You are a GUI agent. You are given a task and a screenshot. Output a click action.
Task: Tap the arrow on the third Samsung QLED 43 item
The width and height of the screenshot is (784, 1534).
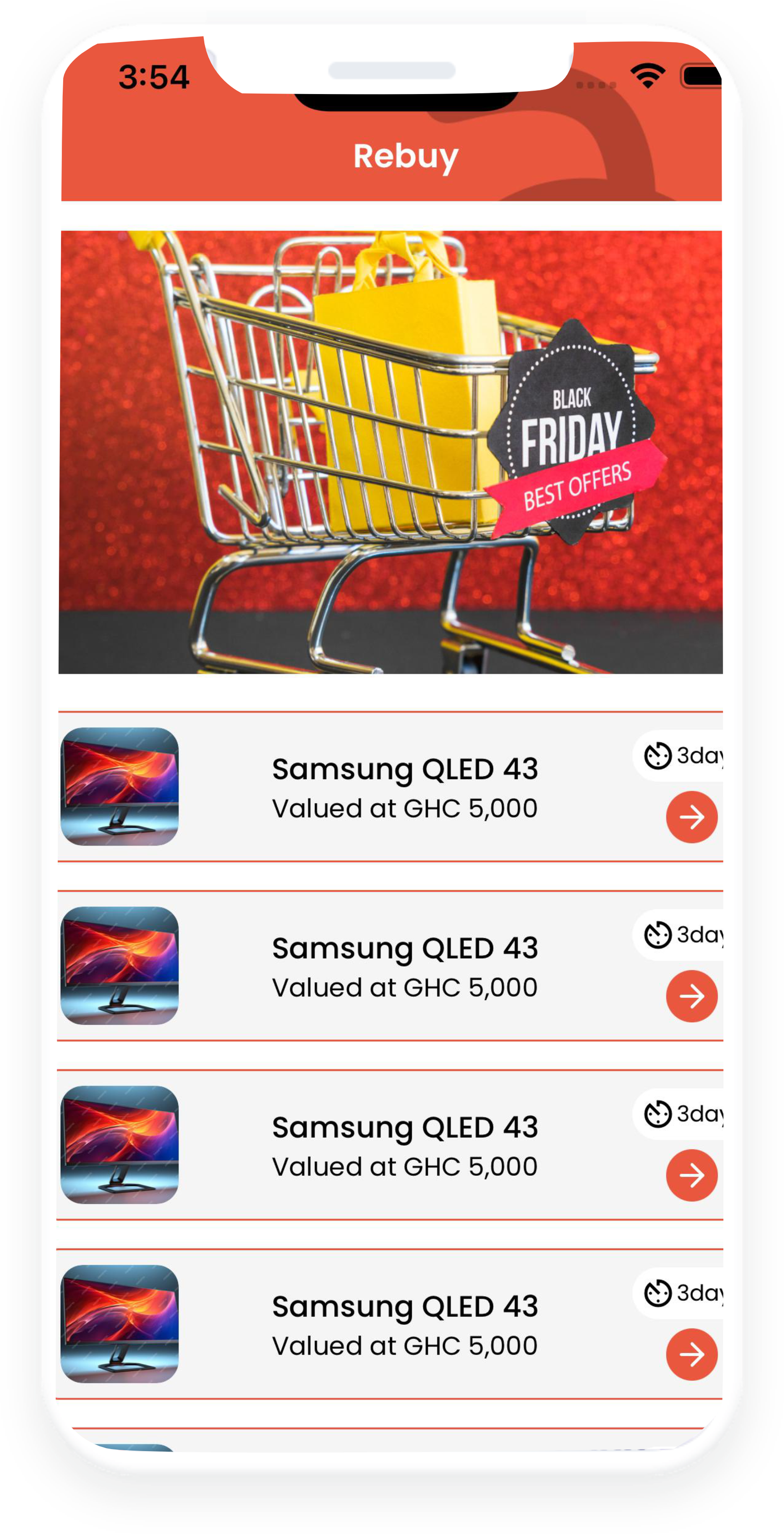pyautogui.click(x=691, y=1175)
